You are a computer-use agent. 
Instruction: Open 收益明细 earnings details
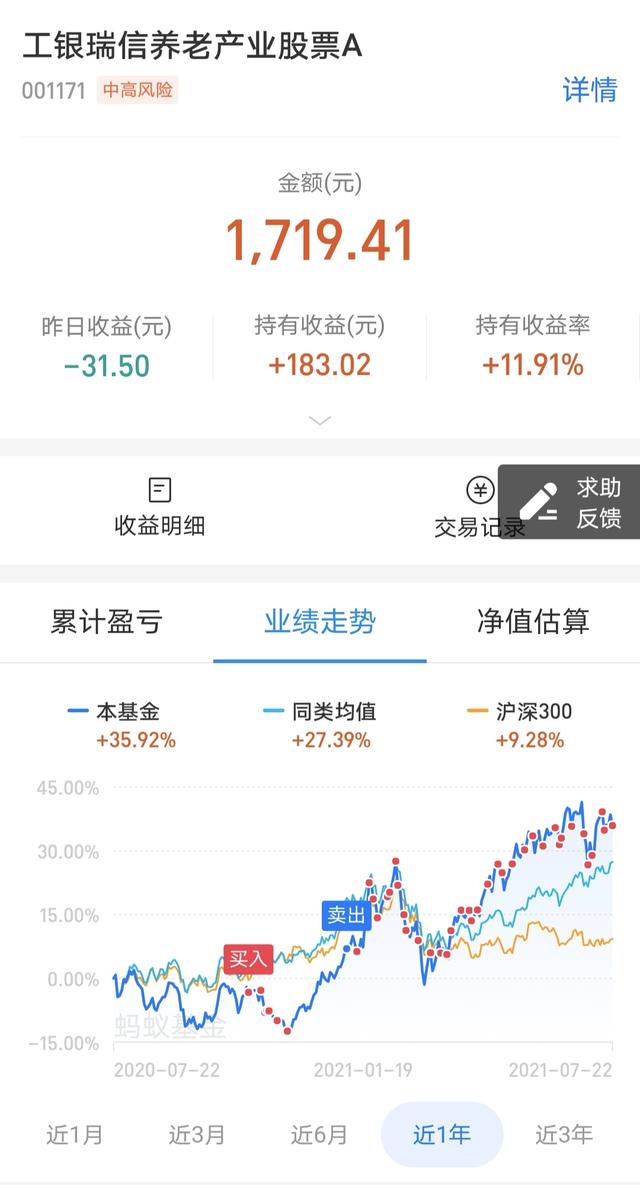pos(160,507)
